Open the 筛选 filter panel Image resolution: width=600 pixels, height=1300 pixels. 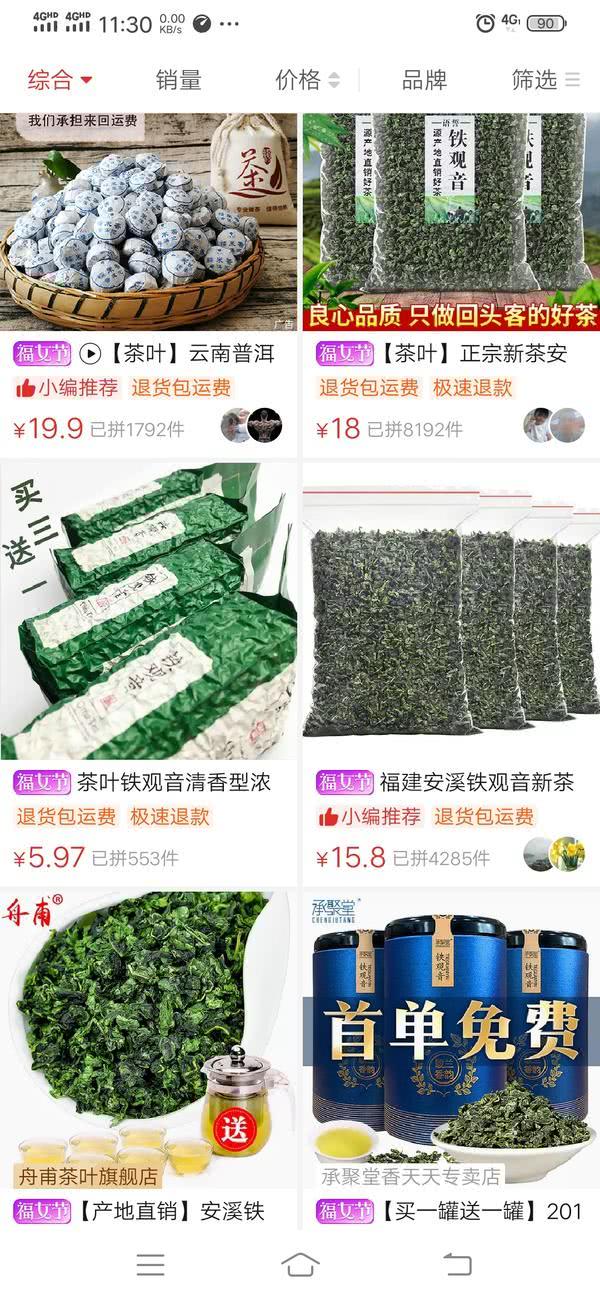(x=545, y=80)
